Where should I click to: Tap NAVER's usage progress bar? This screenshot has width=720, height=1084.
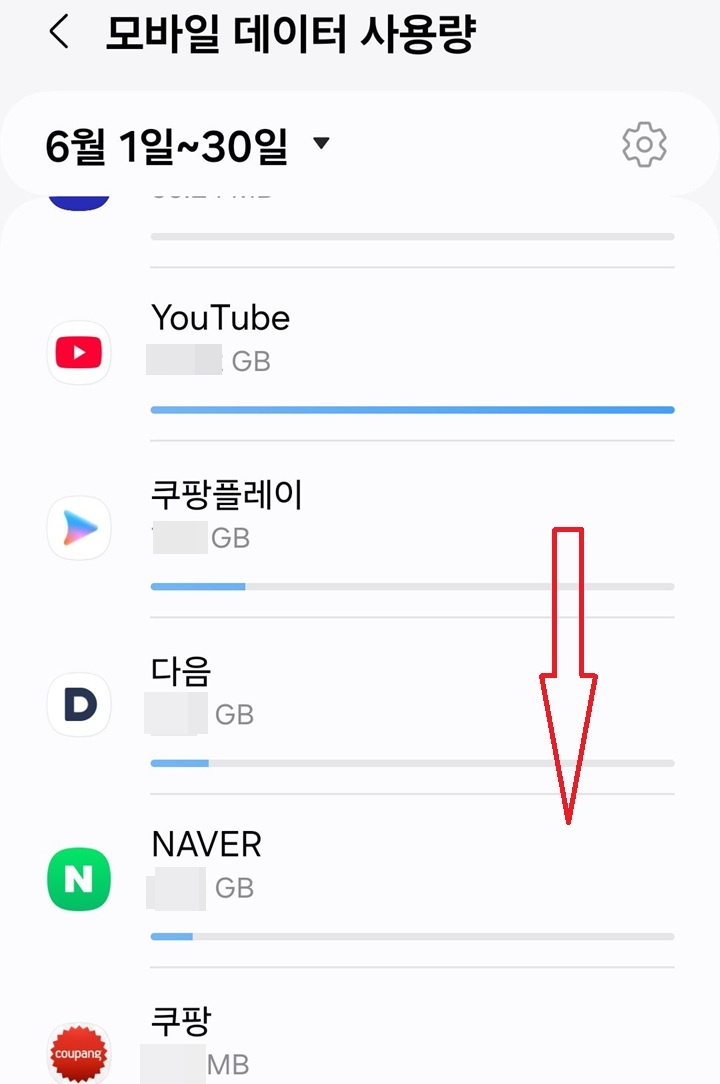coord(410,935)
